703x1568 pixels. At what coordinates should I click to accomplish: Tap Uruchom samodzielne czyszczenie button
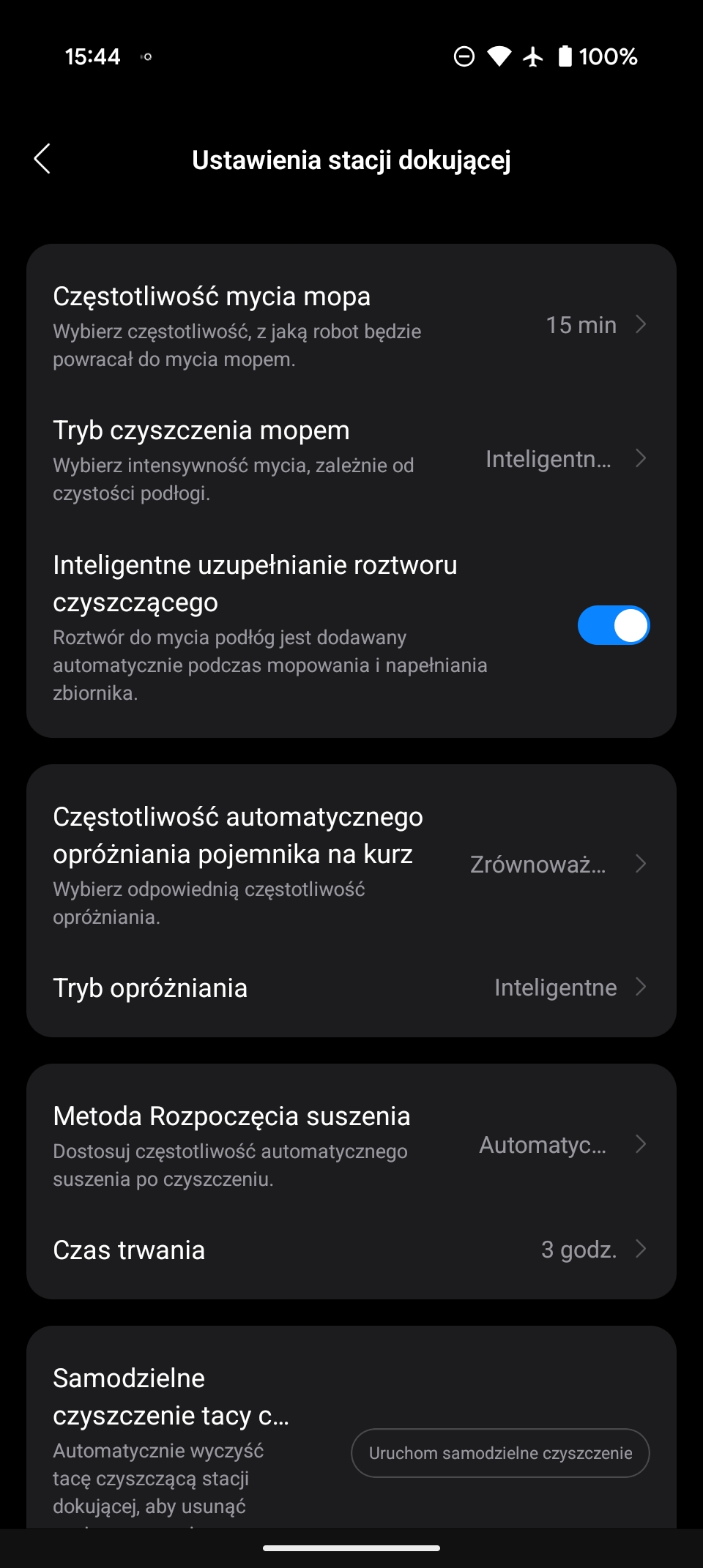click(x=500, y=1453)
